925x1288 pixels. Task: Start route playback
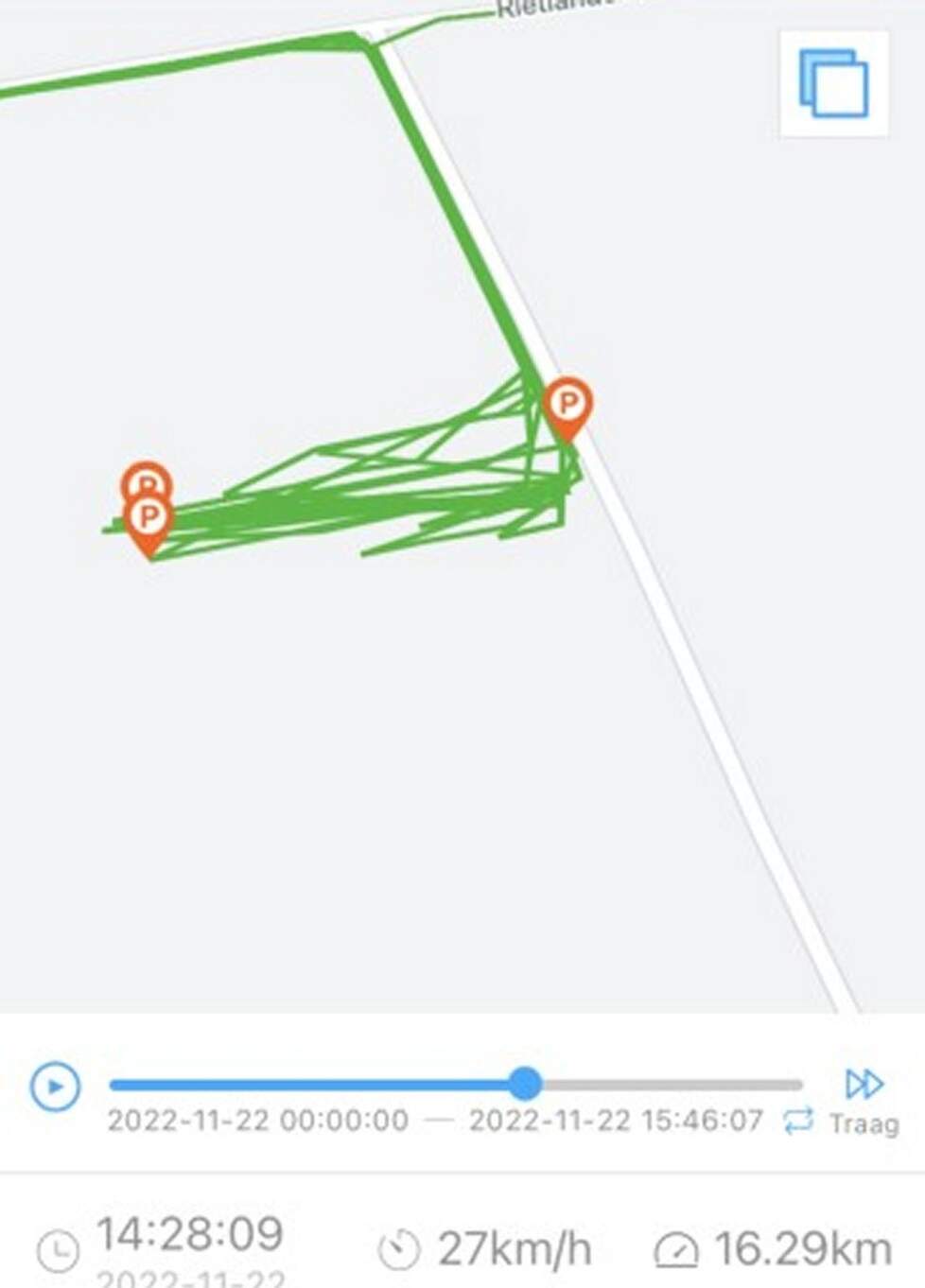coord(55,1086)
